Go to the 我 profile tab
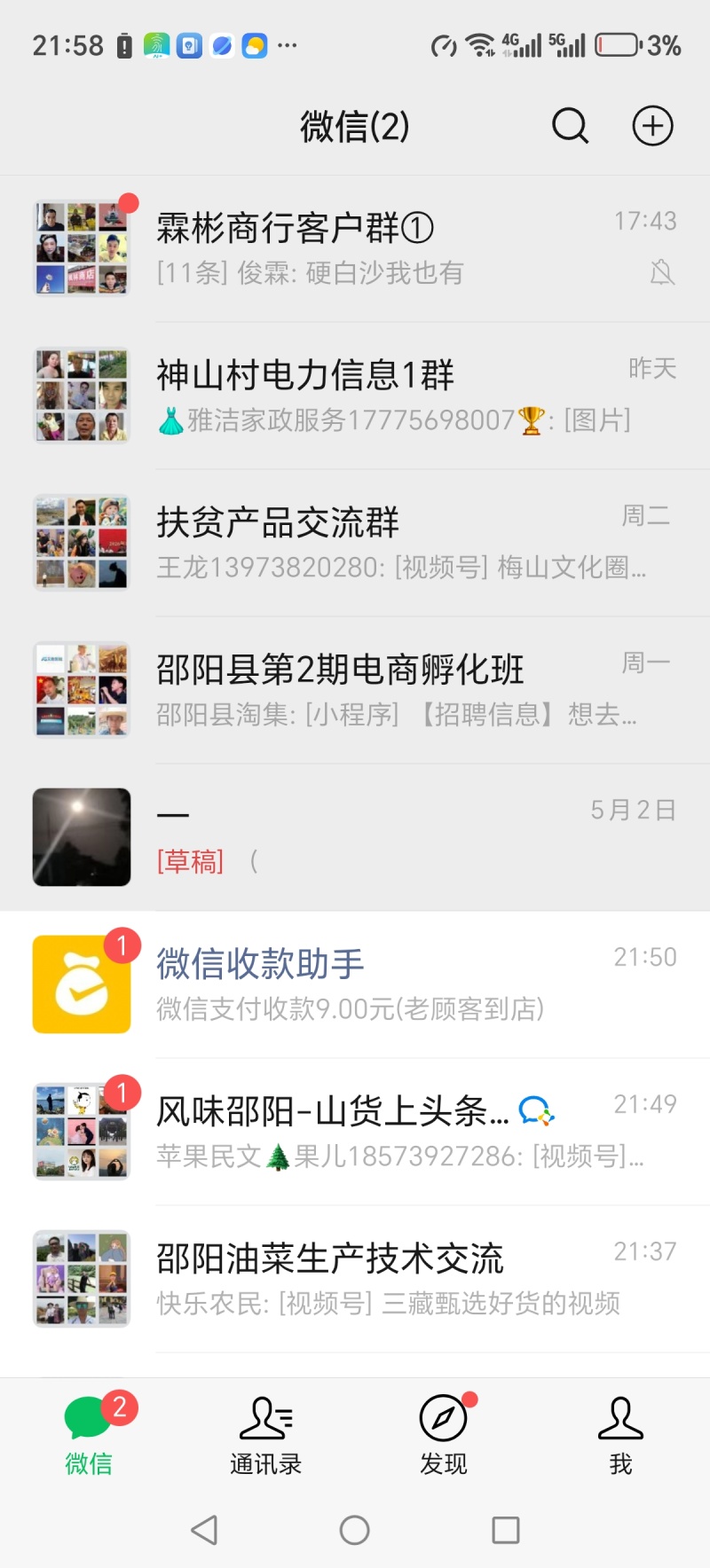This screenshot has height=1568, width=710. click(x=620, y=1435)
